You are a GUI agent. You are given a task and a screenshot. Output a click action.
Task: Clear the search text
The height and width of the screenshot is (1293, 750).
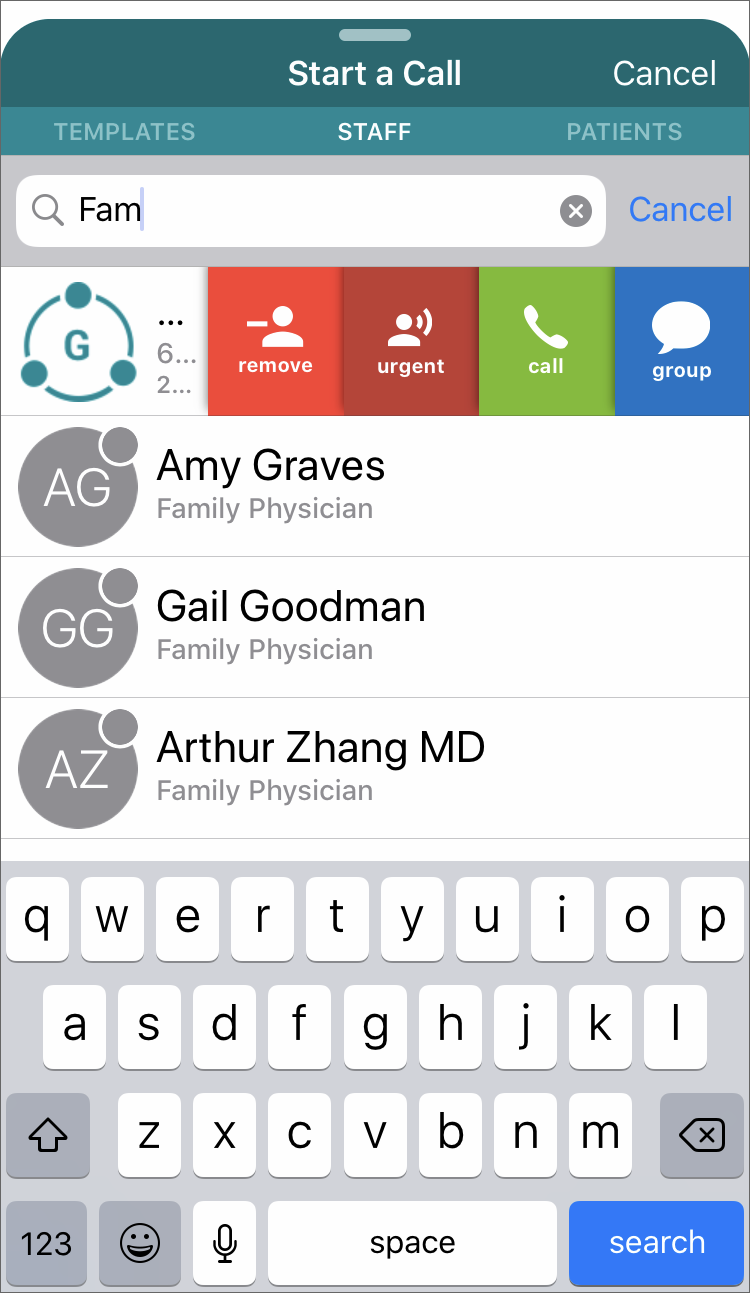[x=575, y=211]
